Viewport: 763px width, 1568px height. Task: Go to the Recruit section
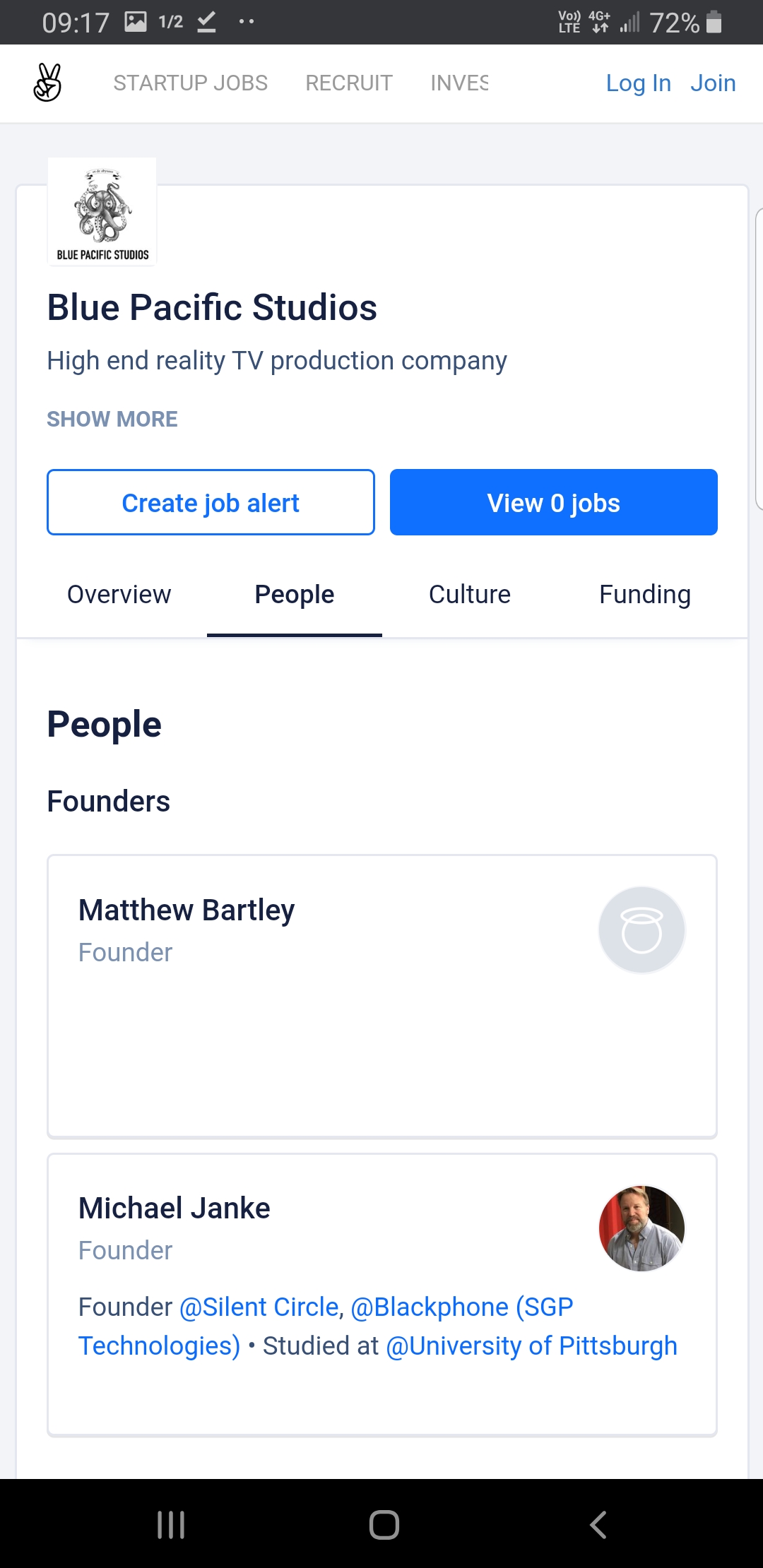348,83
